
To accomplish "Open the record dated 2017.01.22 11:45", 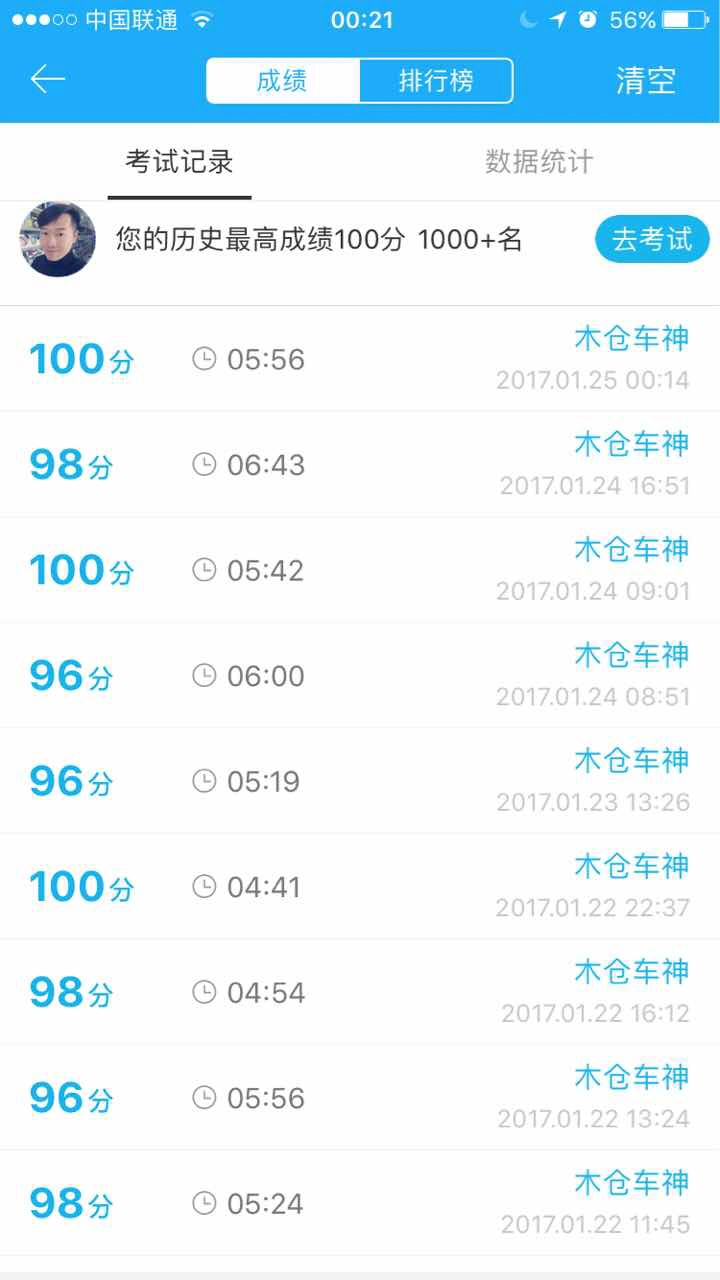I will pyautogui.click(x=360, y=1203).
